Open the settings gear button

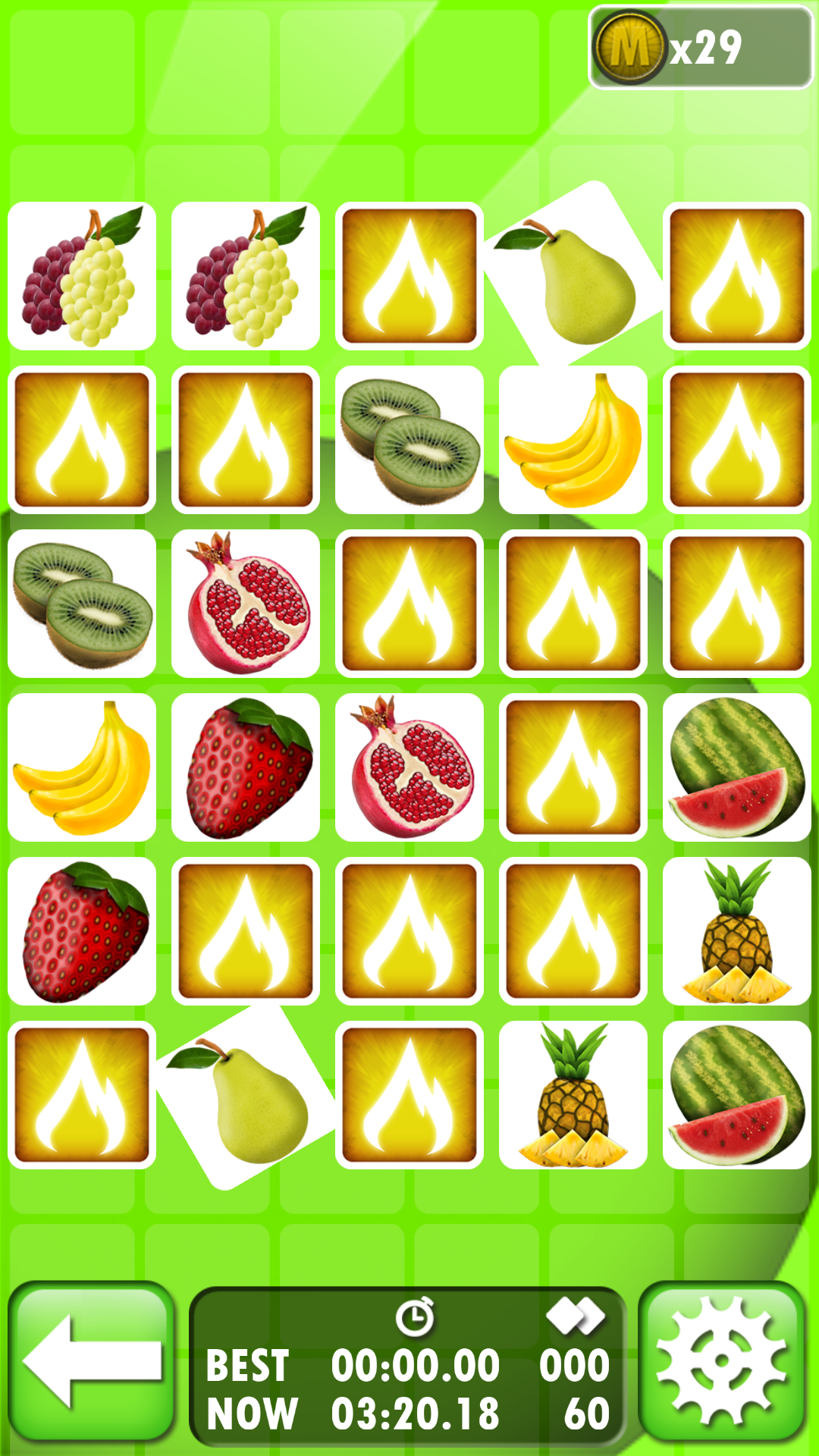point(722,1362)
